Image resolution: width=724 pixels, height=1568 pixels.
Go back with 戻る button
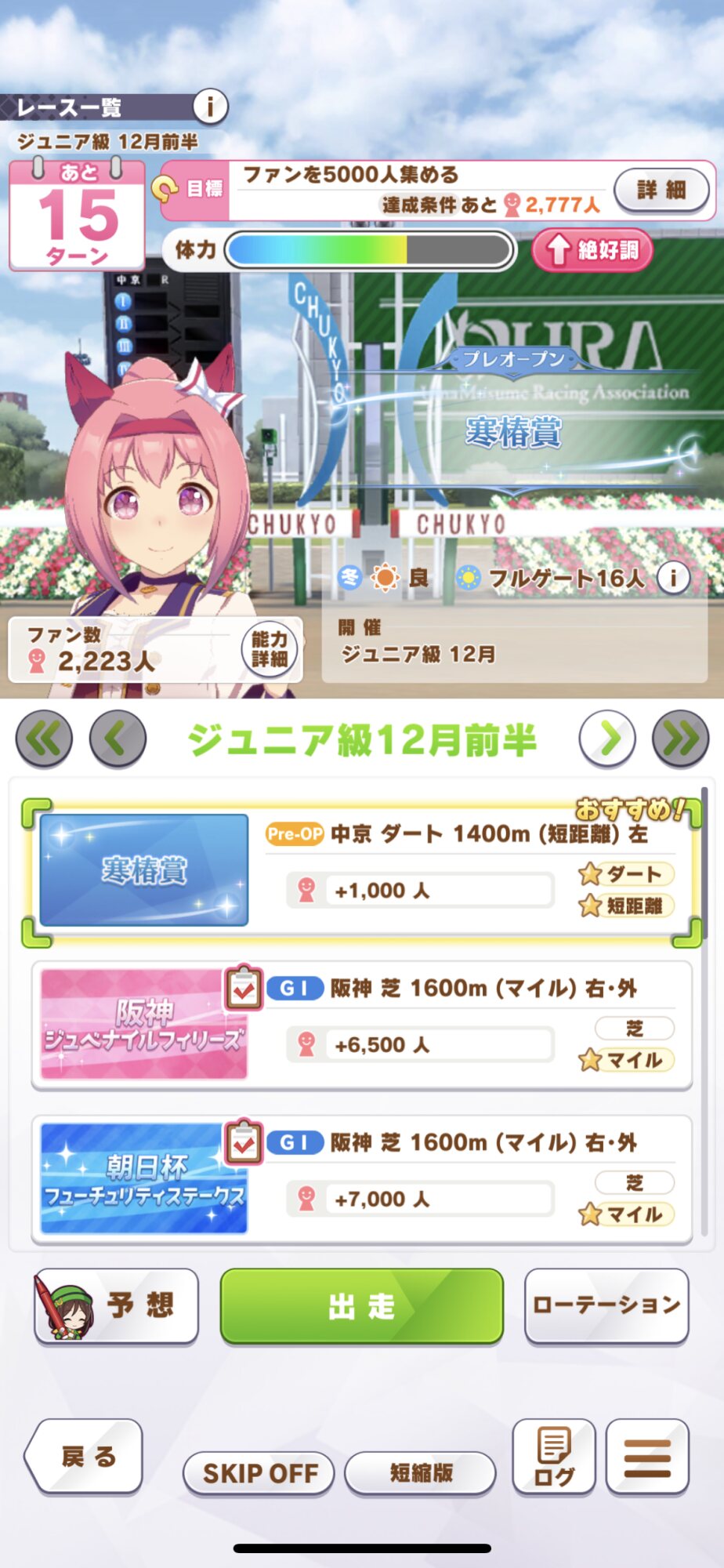pos(85,1457)
